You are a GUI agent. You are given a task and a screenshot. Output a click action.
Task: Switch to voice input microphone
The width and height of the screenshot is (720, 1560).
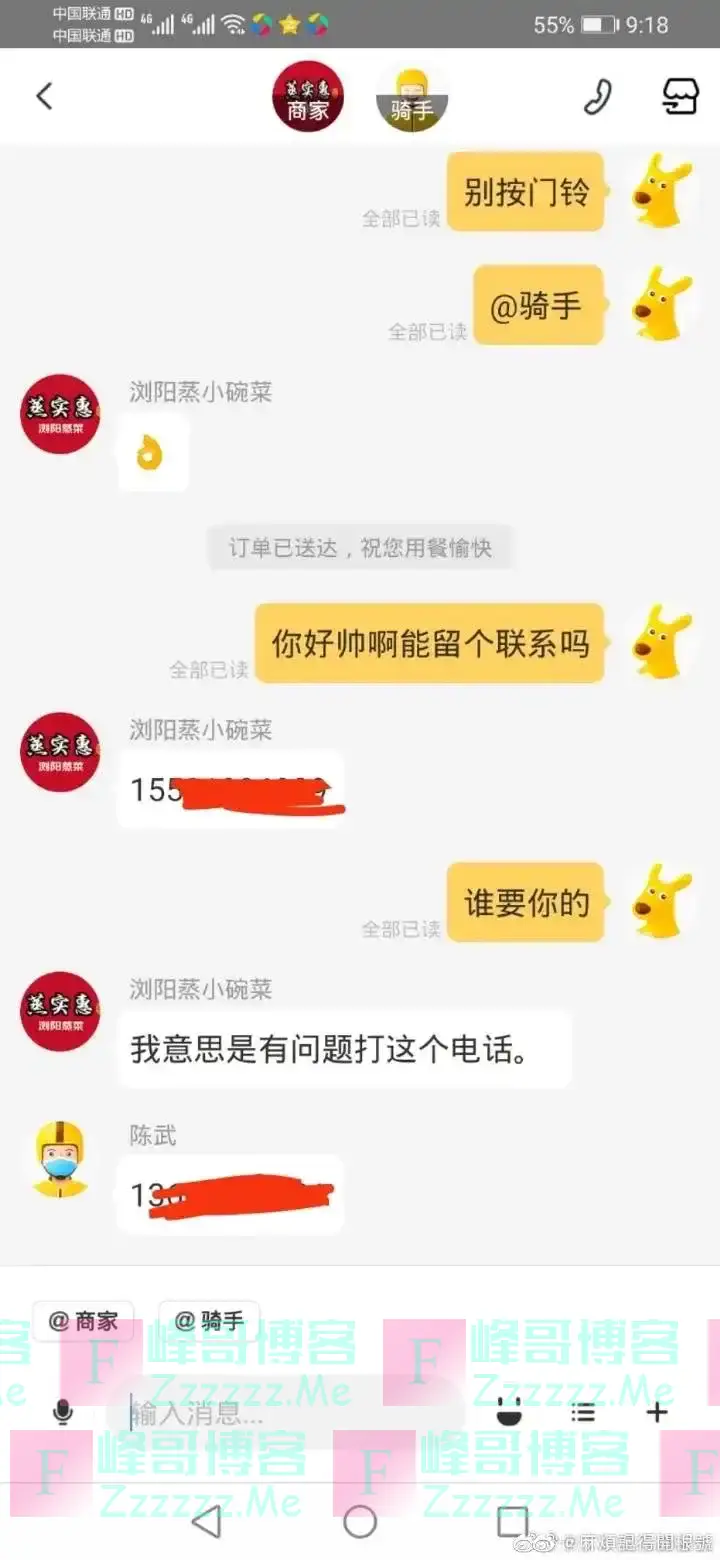(x=63, y=1413)
